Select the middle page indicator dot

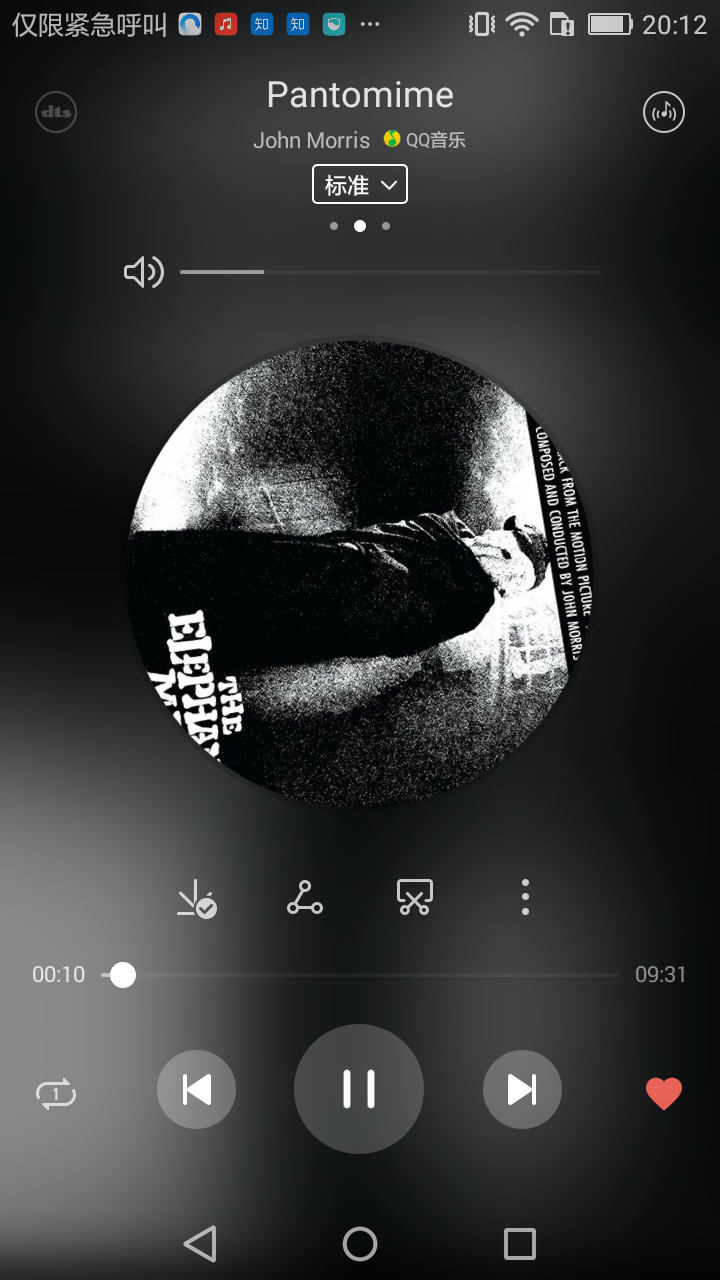[359, 226]
